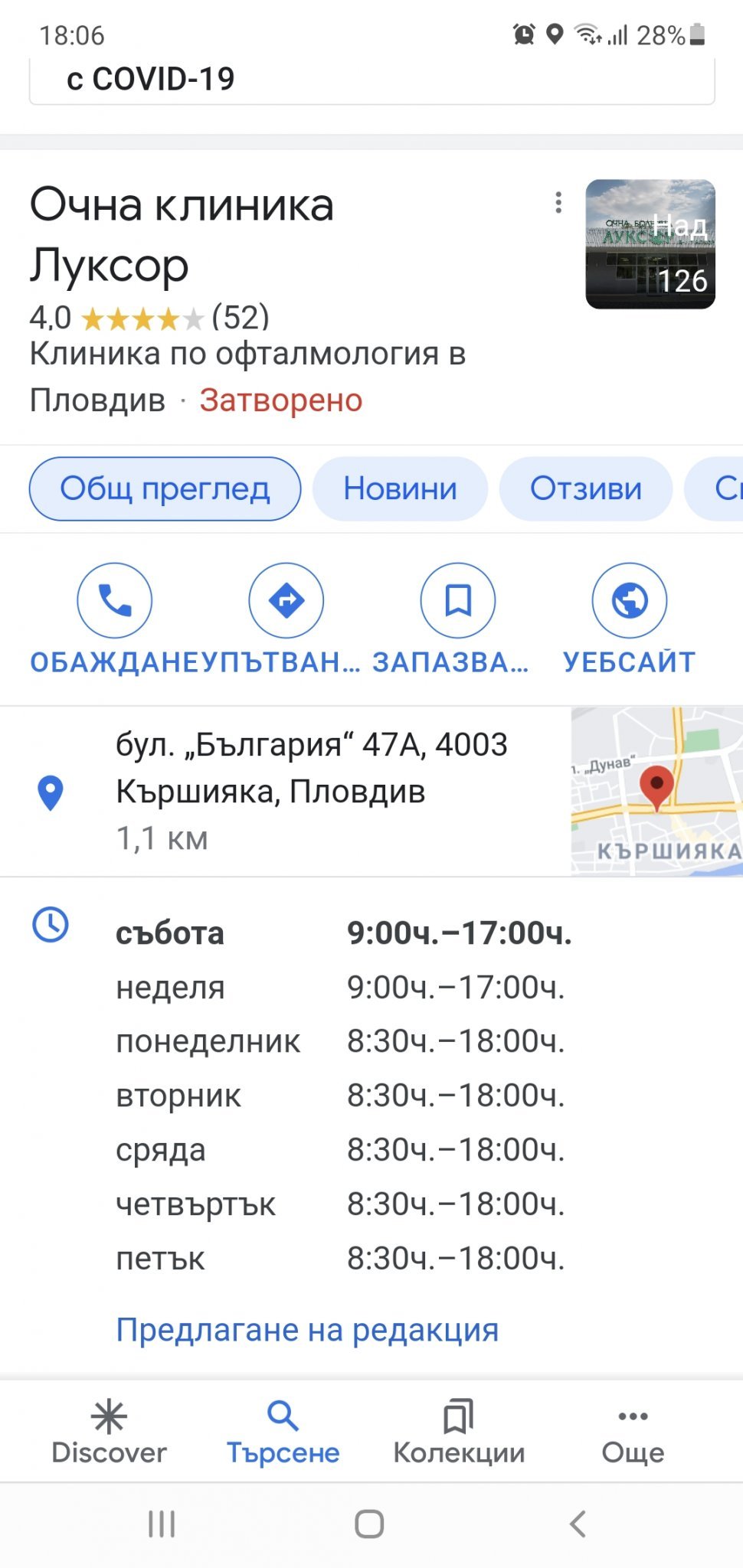Call the clinic via Обаждане
743x1568 pixels.
coord(115,601)
